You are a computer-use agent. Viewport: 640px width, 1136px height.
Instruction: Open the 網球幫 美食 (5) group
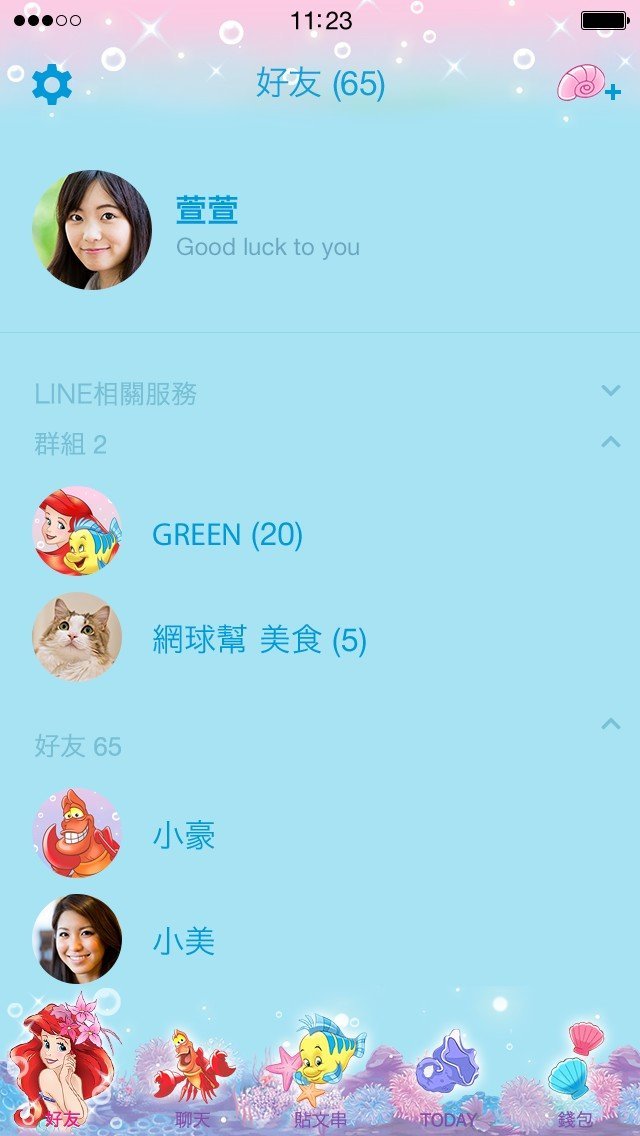258,639
